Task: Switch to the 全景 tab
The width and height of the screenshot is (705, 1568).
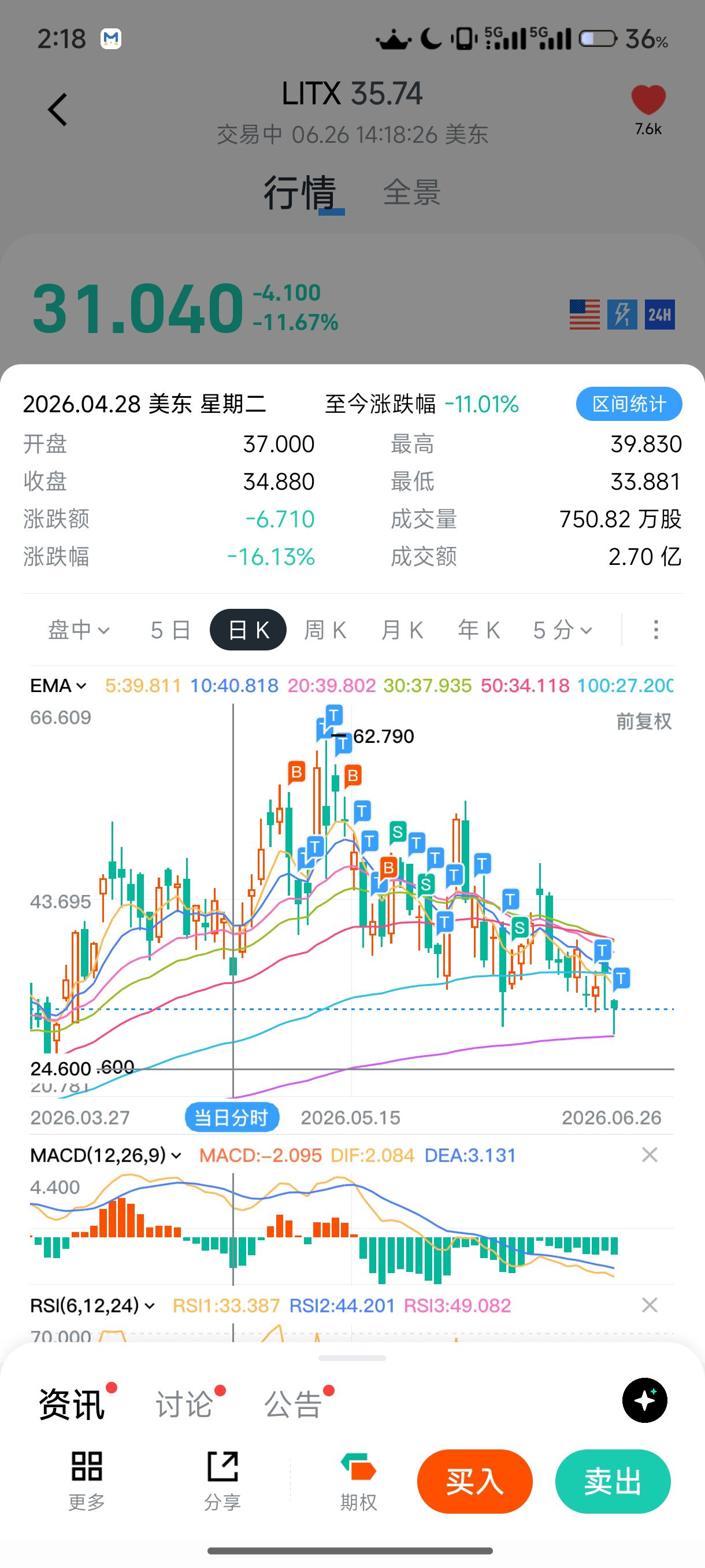Action: tap(412, 193)
